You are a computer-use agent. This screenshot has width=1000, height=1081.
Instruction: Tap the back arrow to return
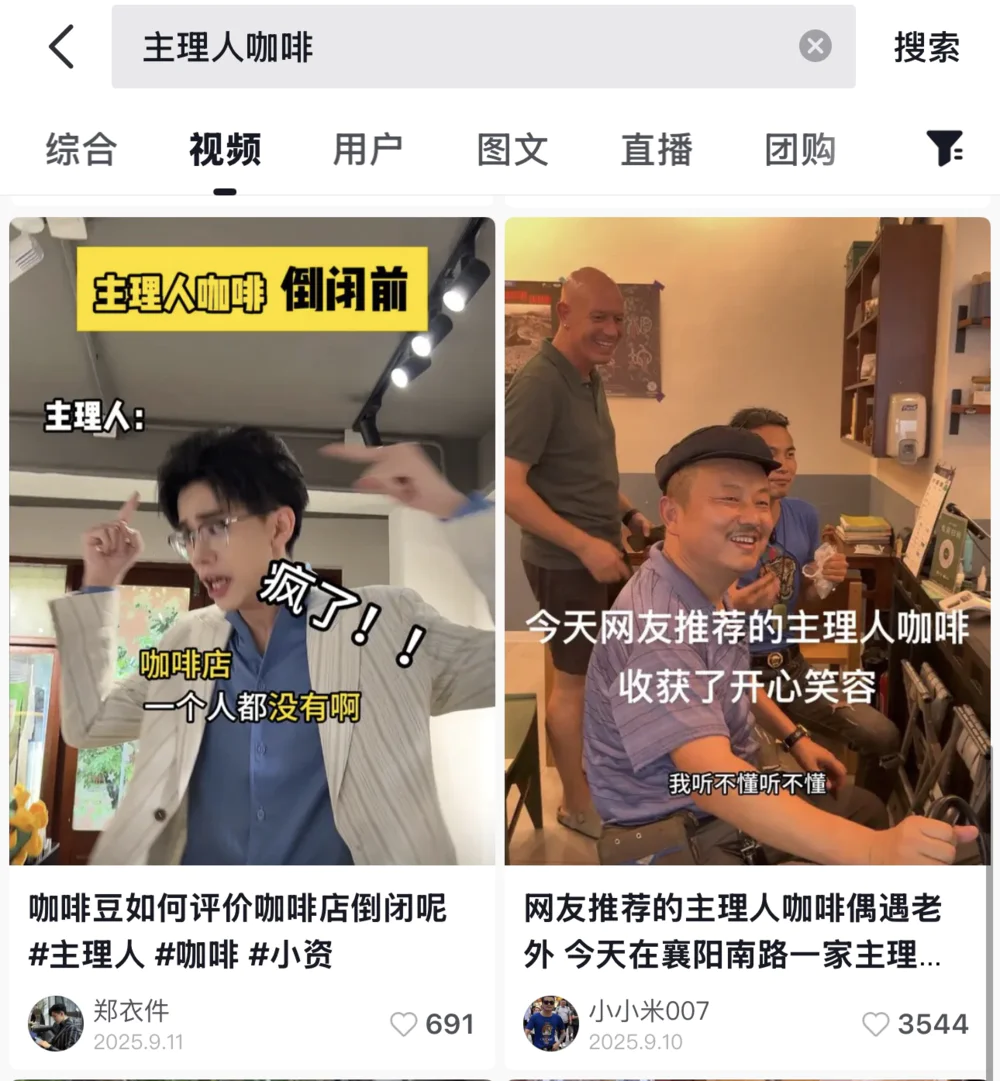[x=60, y=45]
